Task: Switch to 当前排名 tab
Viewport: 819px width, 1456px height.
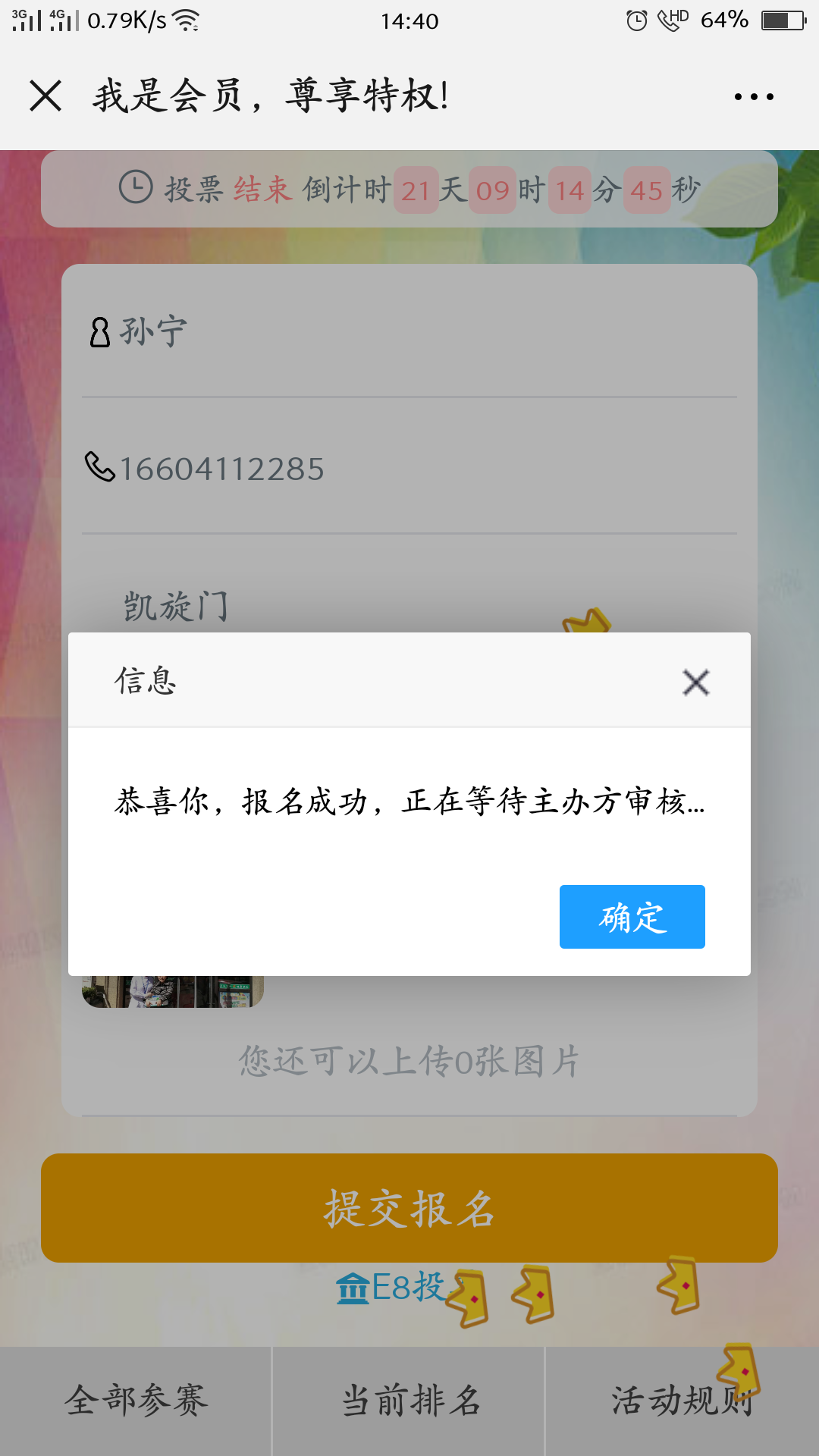Action: point(409,1401)
